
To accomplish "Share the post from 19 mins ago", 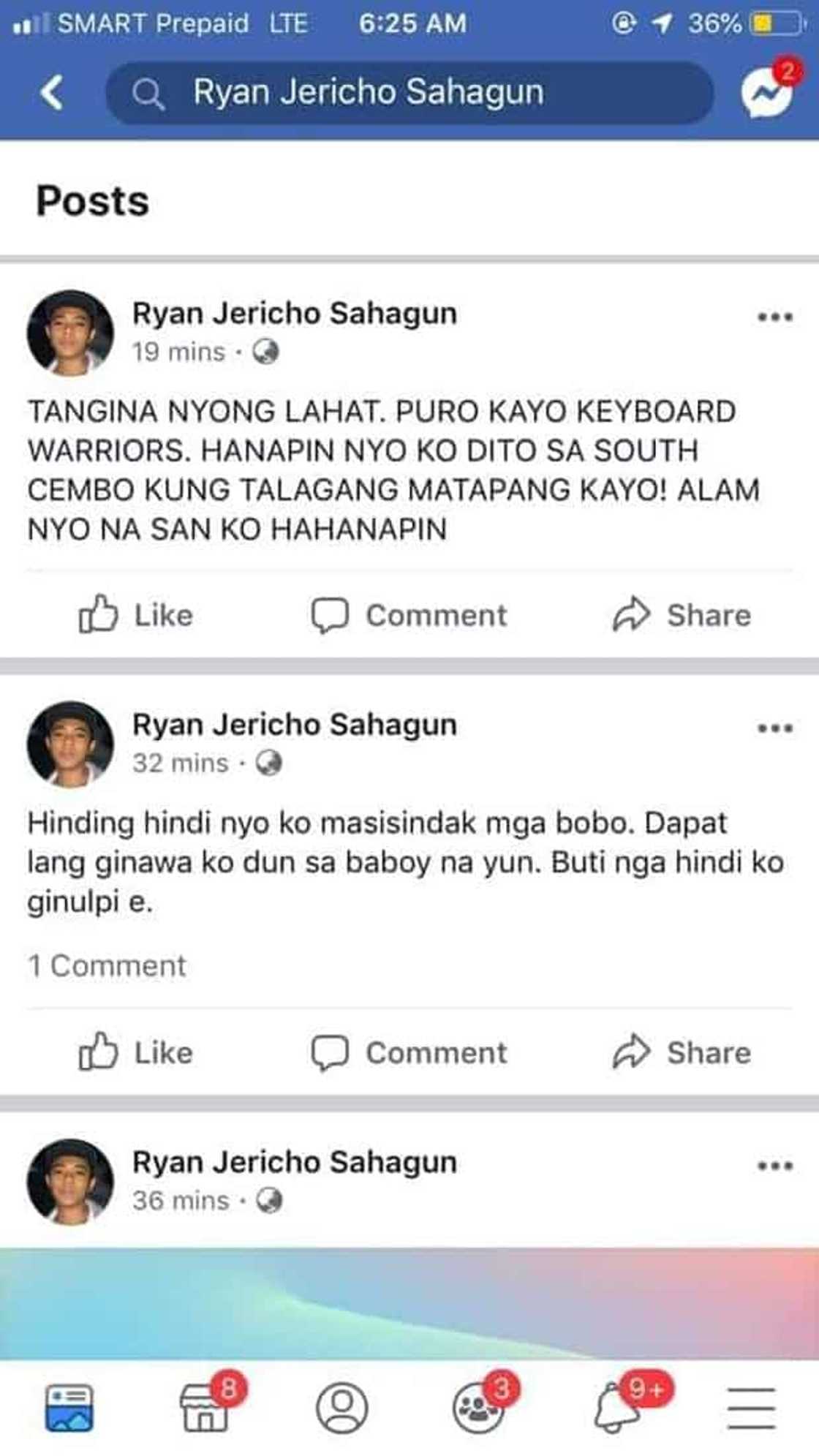I will pos(682,615).
